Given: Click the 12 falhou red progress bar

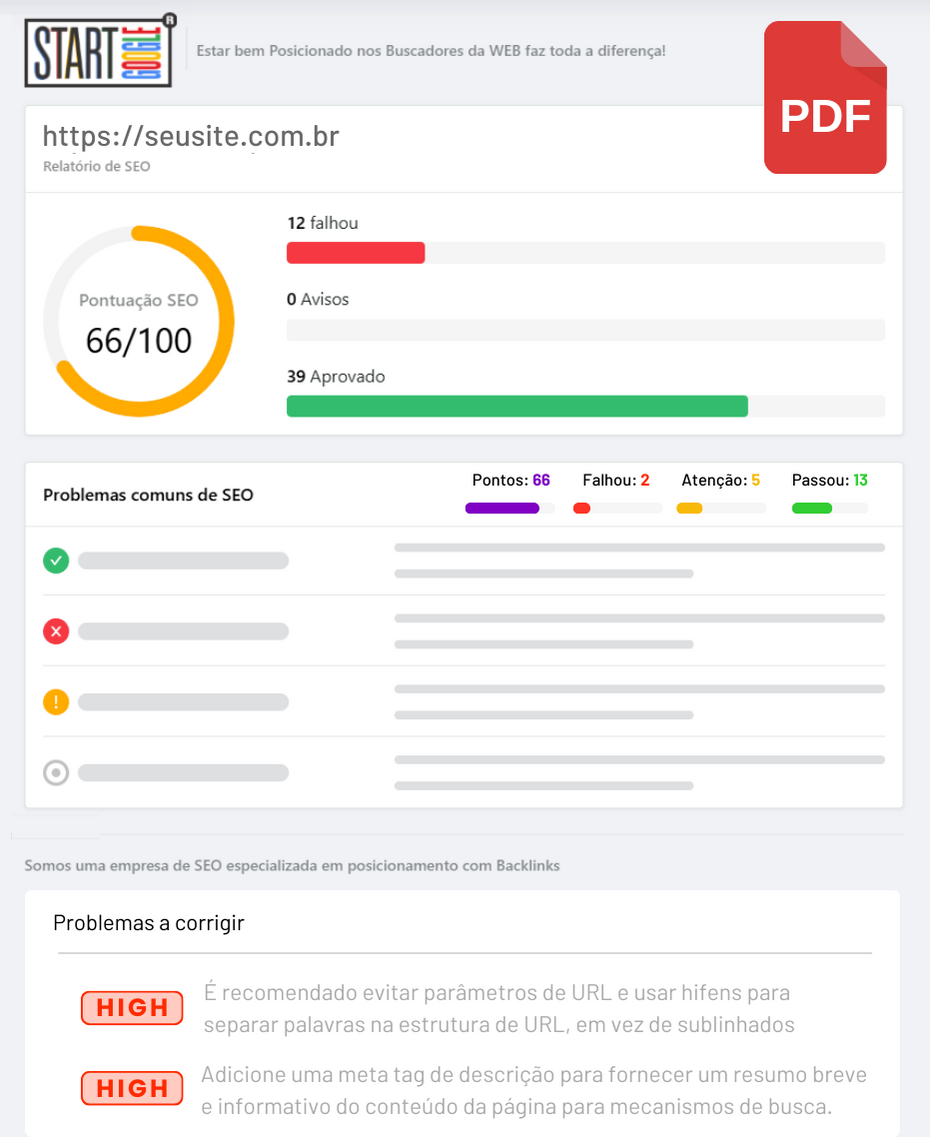Looking at the screenshot, I should click(x=355, y=252).
